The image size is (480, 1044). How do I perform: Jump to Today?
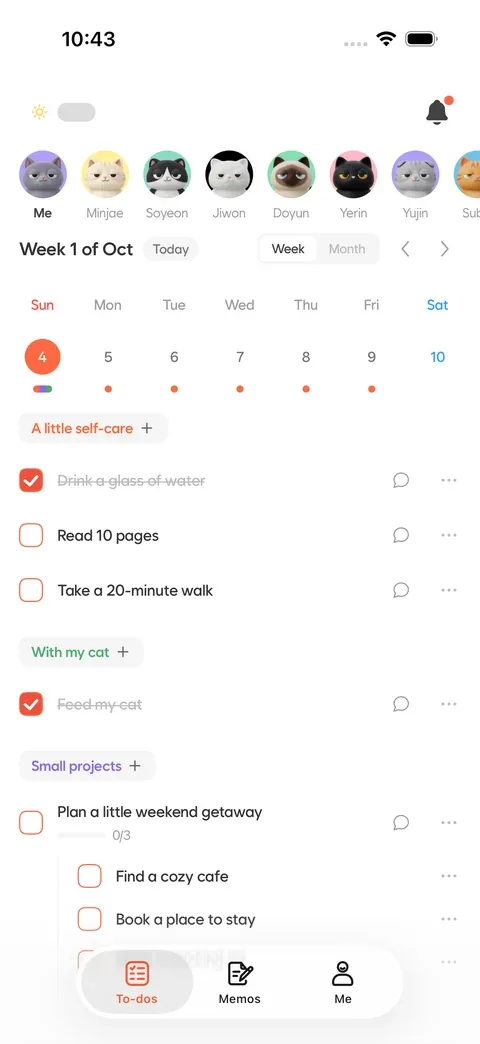pos(171,250)
